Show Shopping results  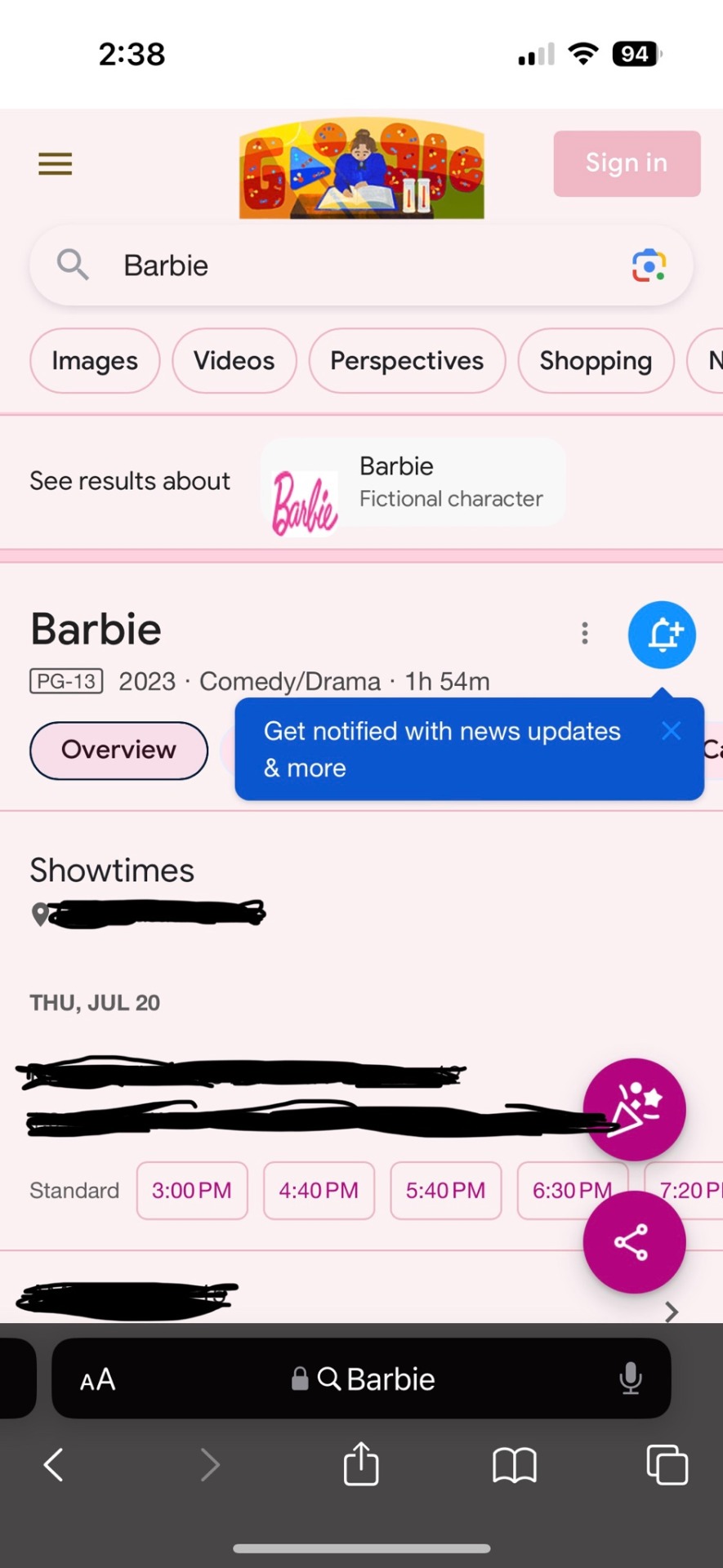tap(596, 361)
